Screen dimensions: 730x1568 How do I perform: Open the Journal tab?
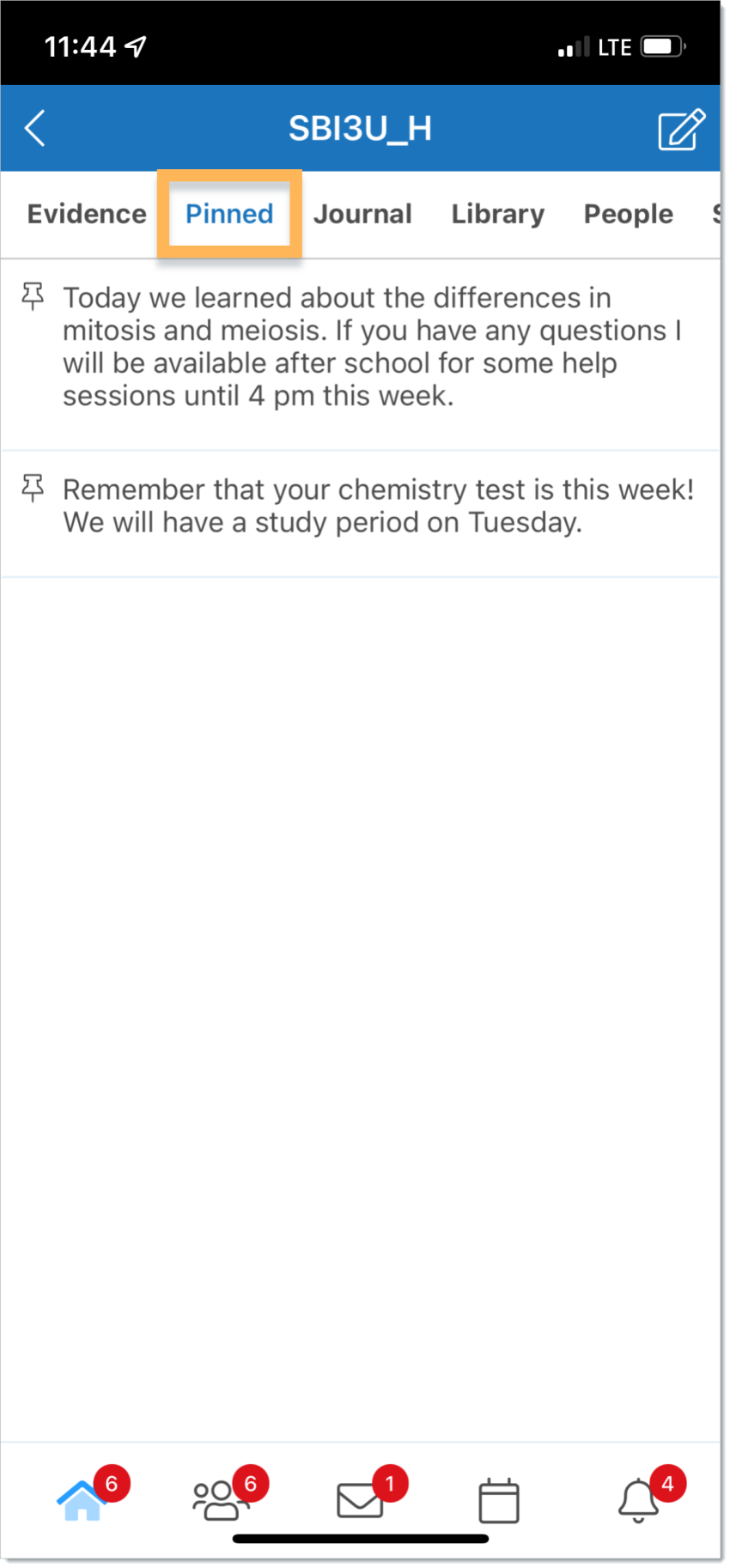click(362, 214)
